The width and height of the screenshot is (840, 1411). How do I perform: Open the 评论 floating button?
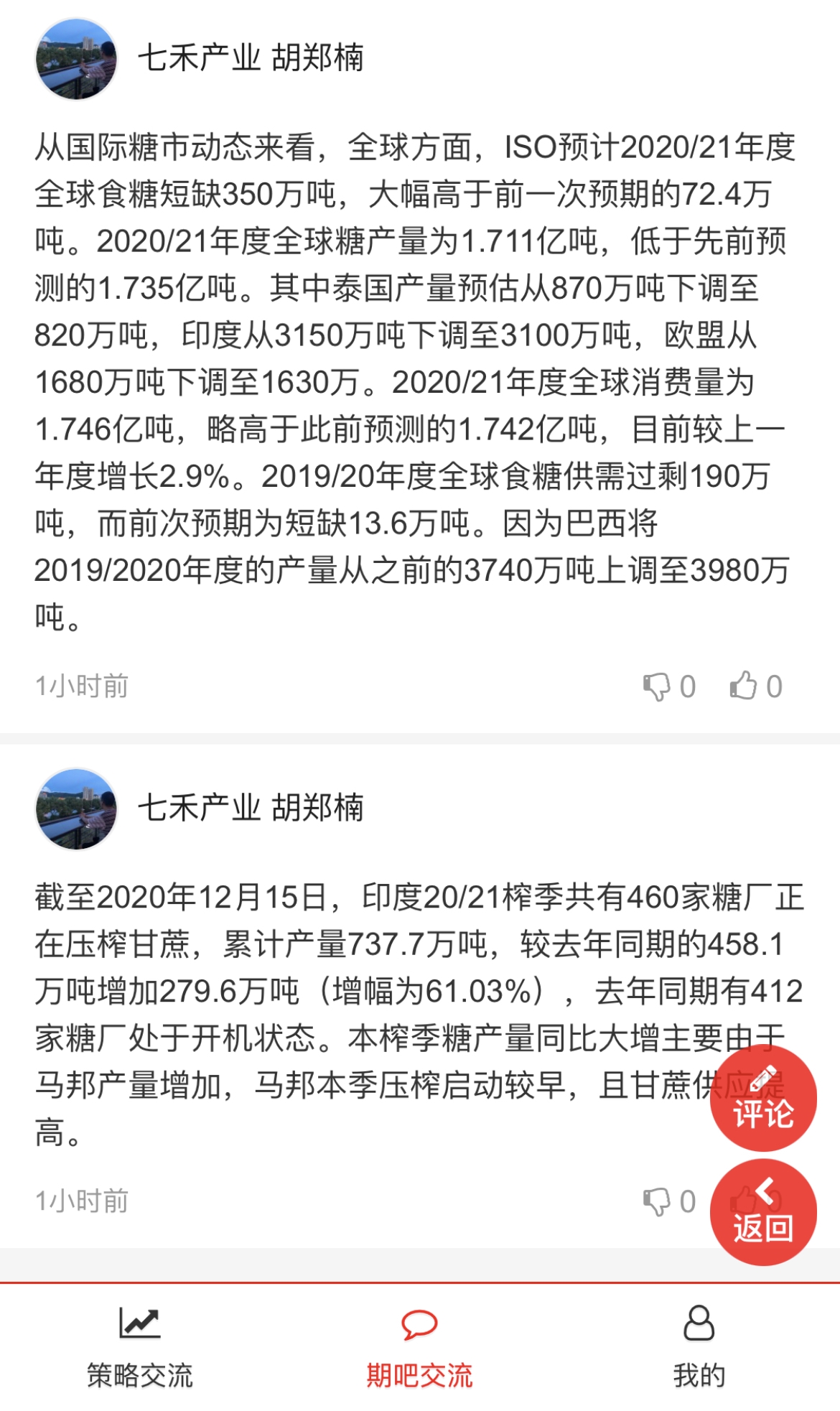[x=763, y=1099]
